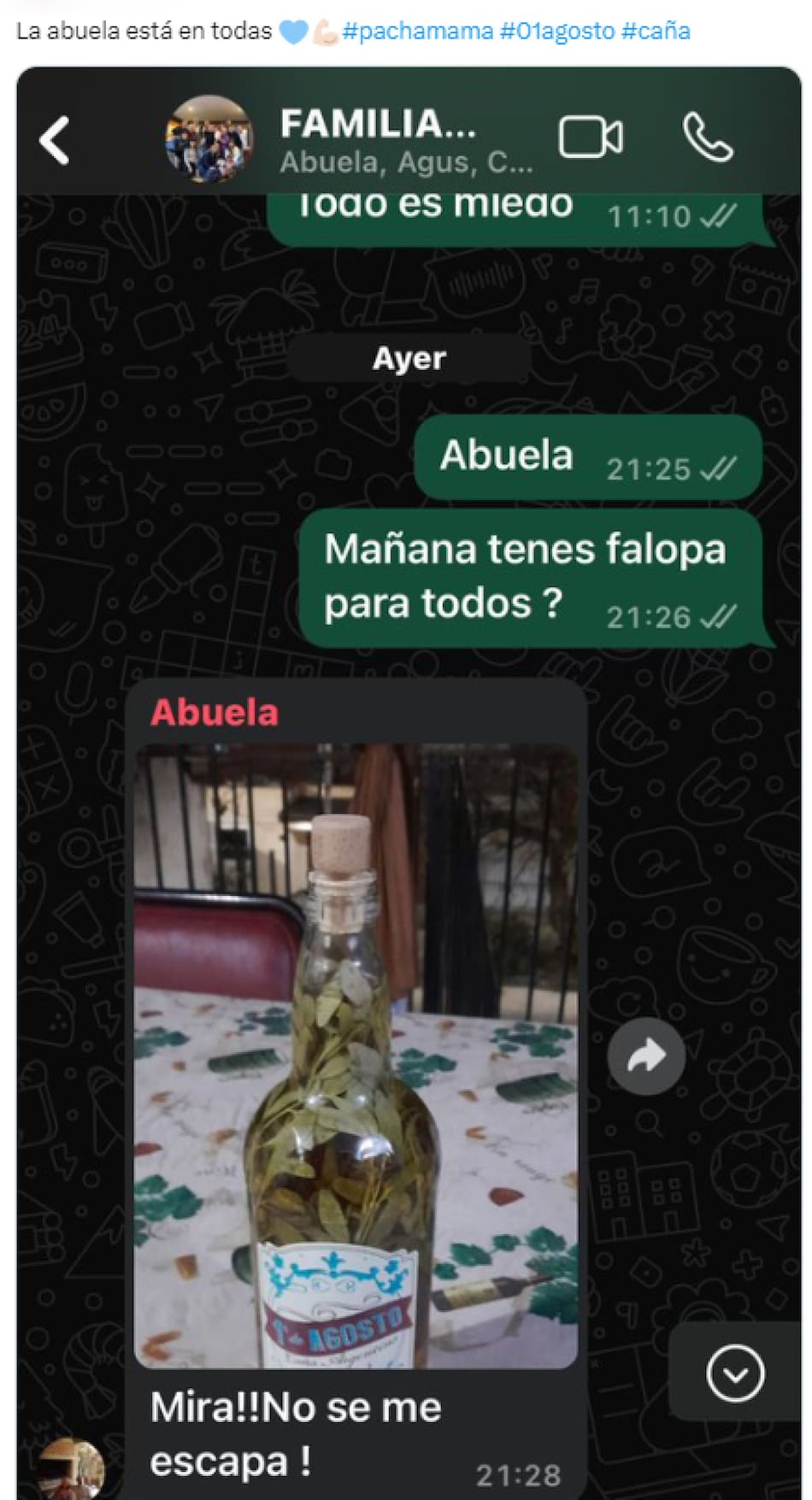Open the #01agosto hashtag

tap(556, 32)
